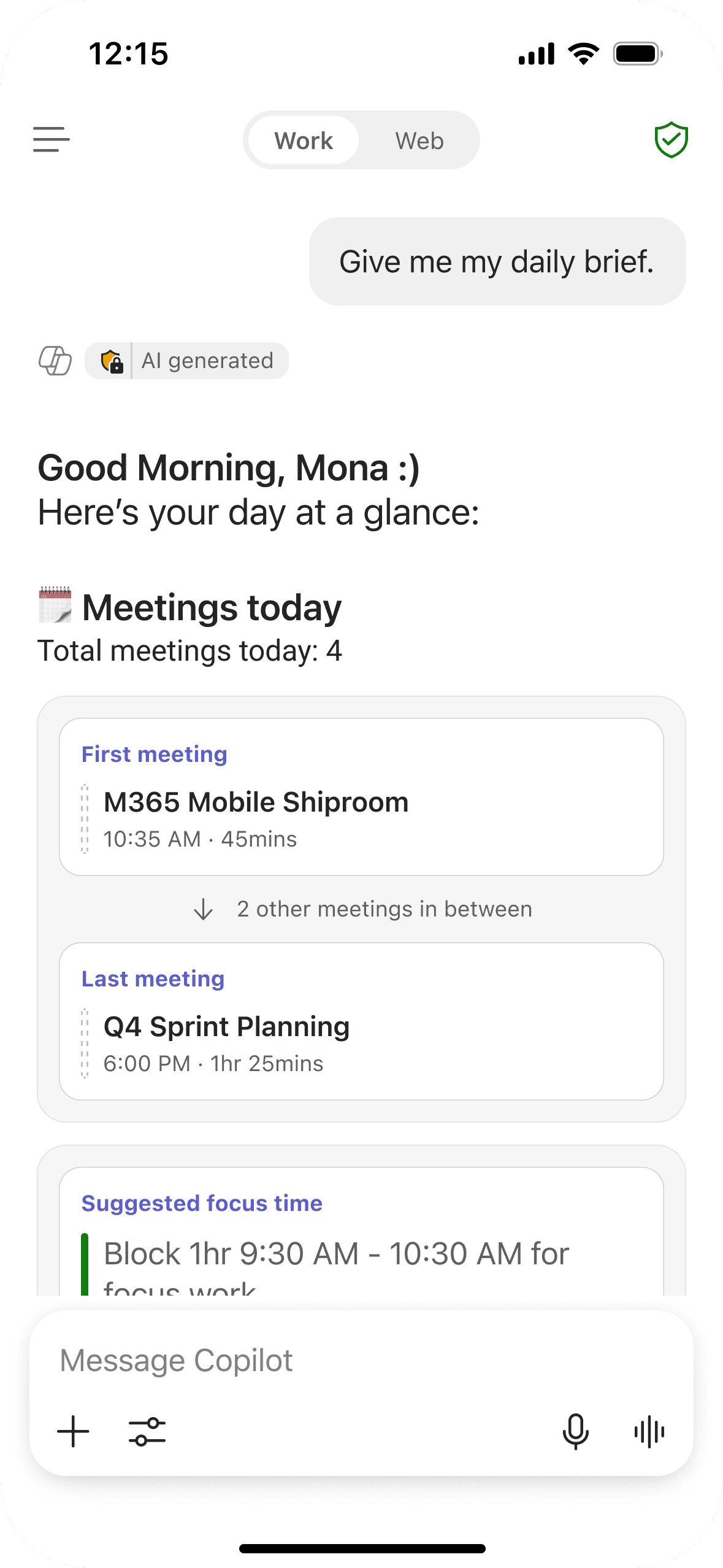Start voice mode with waveform icon
723x1568 pixels.
pos(649,1432)
